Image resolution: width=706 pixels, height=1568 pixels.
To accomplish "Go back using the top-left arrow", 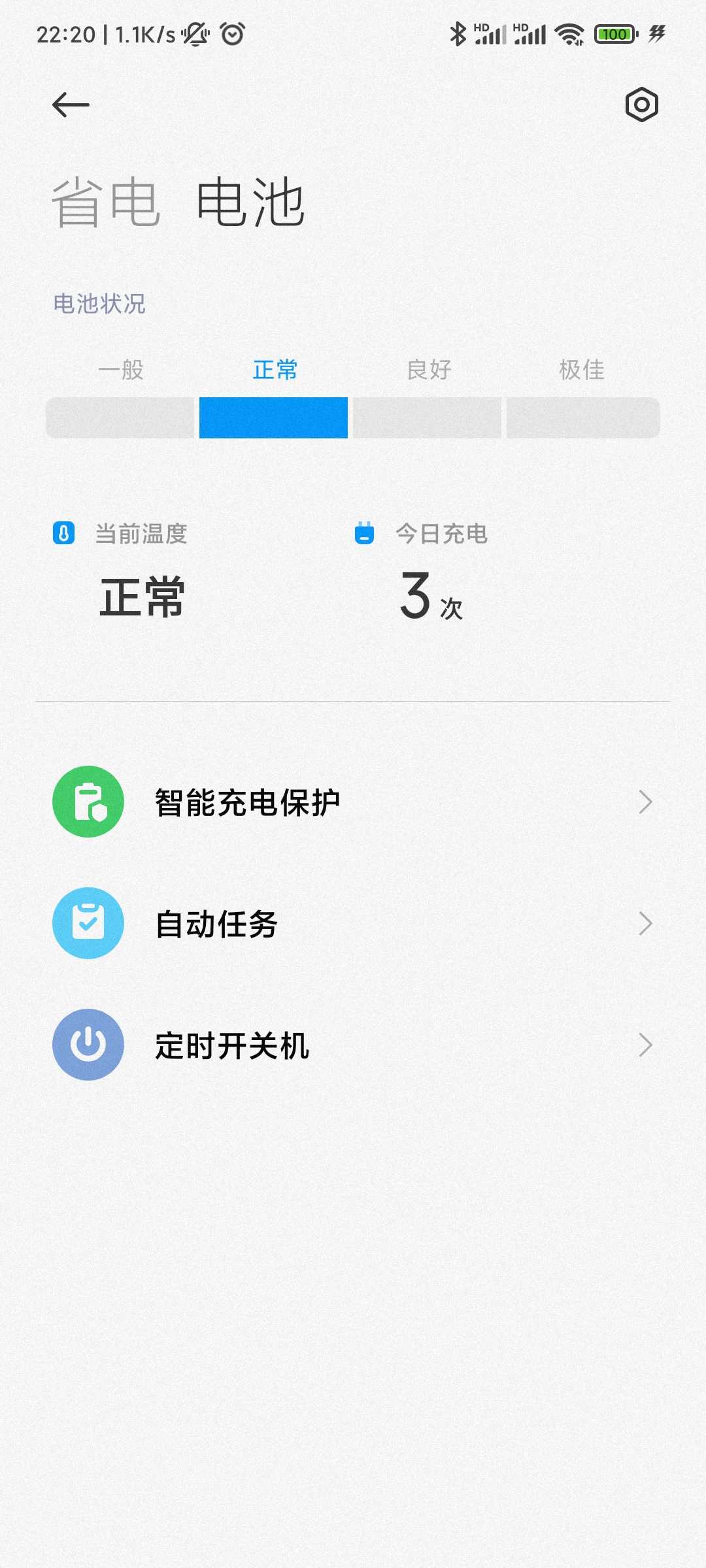I will point(71,105).
